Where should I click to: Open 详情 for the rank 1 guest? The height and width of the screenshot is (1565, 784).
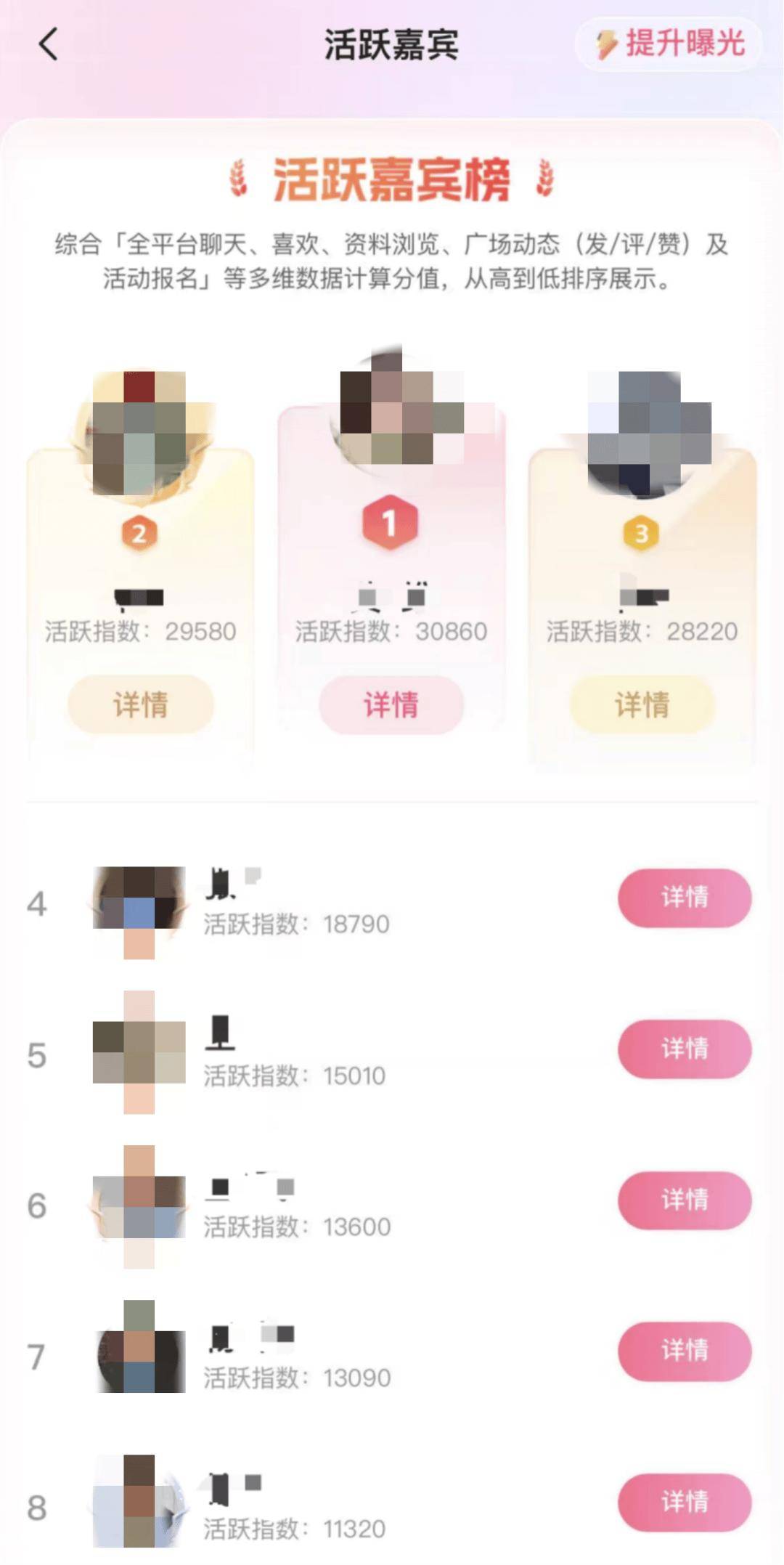(391, 704)
